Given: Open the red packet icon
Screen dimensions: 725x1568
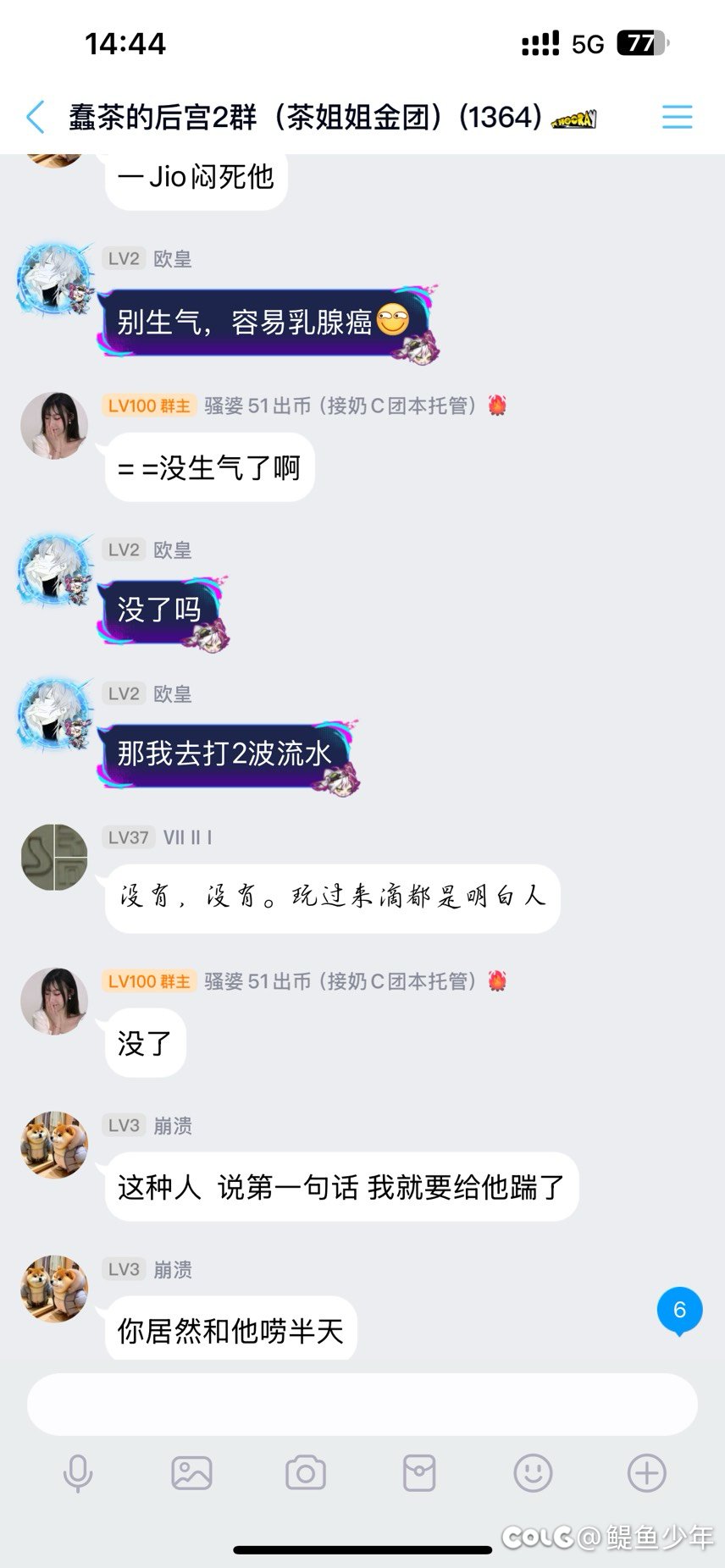Looking at the screenshot, I should click(419, 1473).
